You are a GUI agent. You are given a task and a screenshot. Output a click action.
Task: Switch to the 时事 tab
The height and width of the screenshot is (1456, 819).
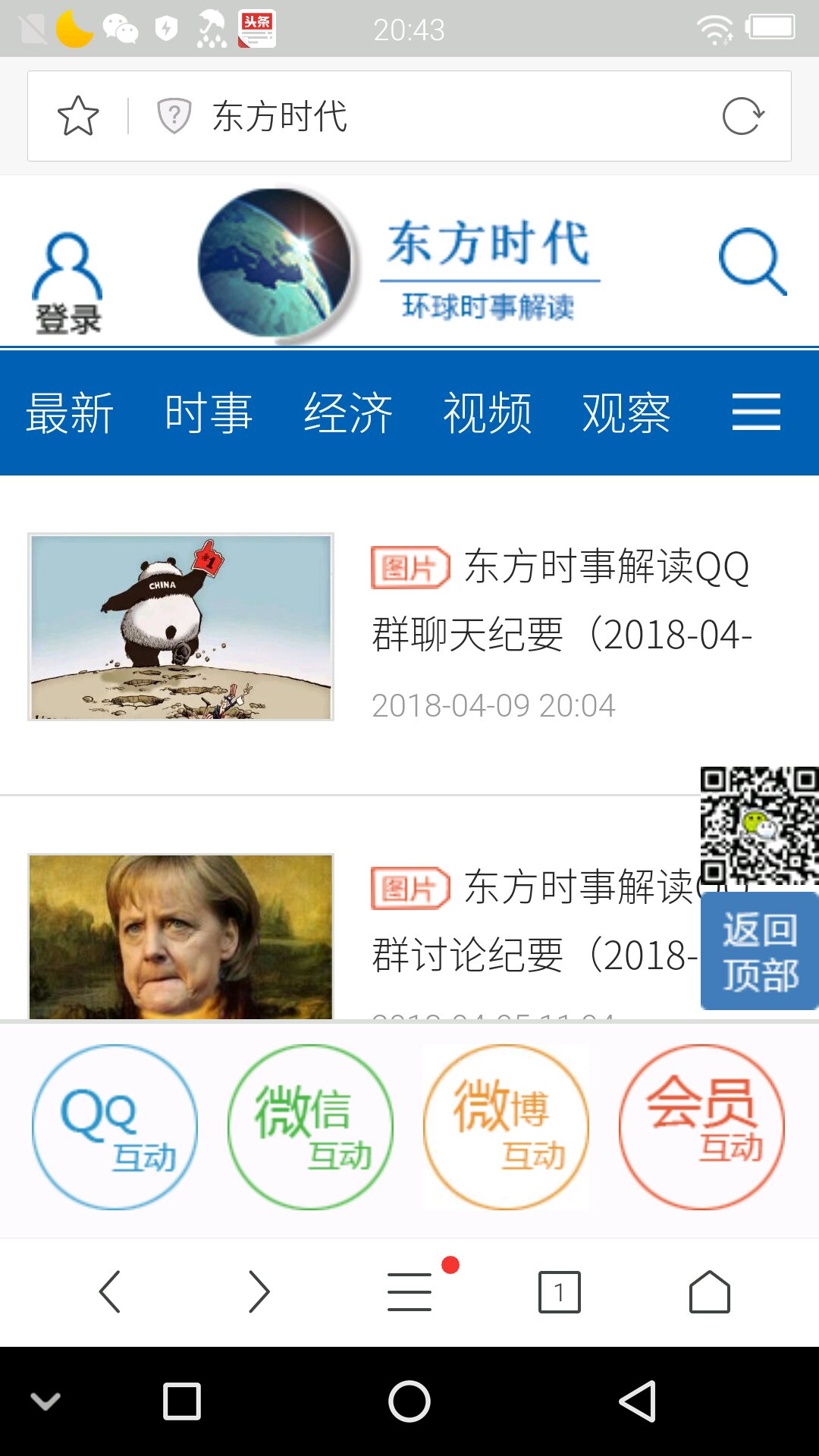click(209, 413)
